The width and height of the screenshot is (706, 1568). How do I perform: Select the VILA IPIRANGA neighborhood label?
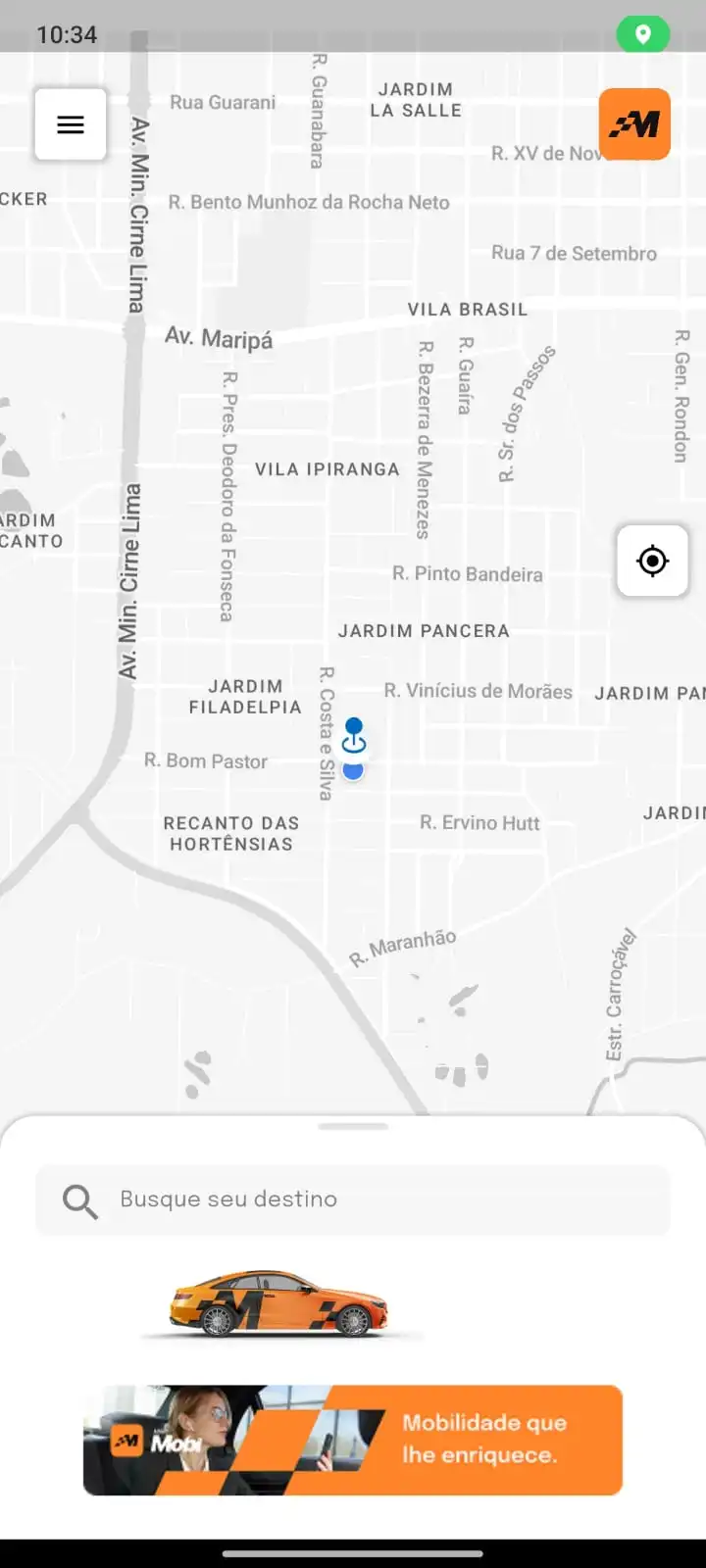click(328, 469)
